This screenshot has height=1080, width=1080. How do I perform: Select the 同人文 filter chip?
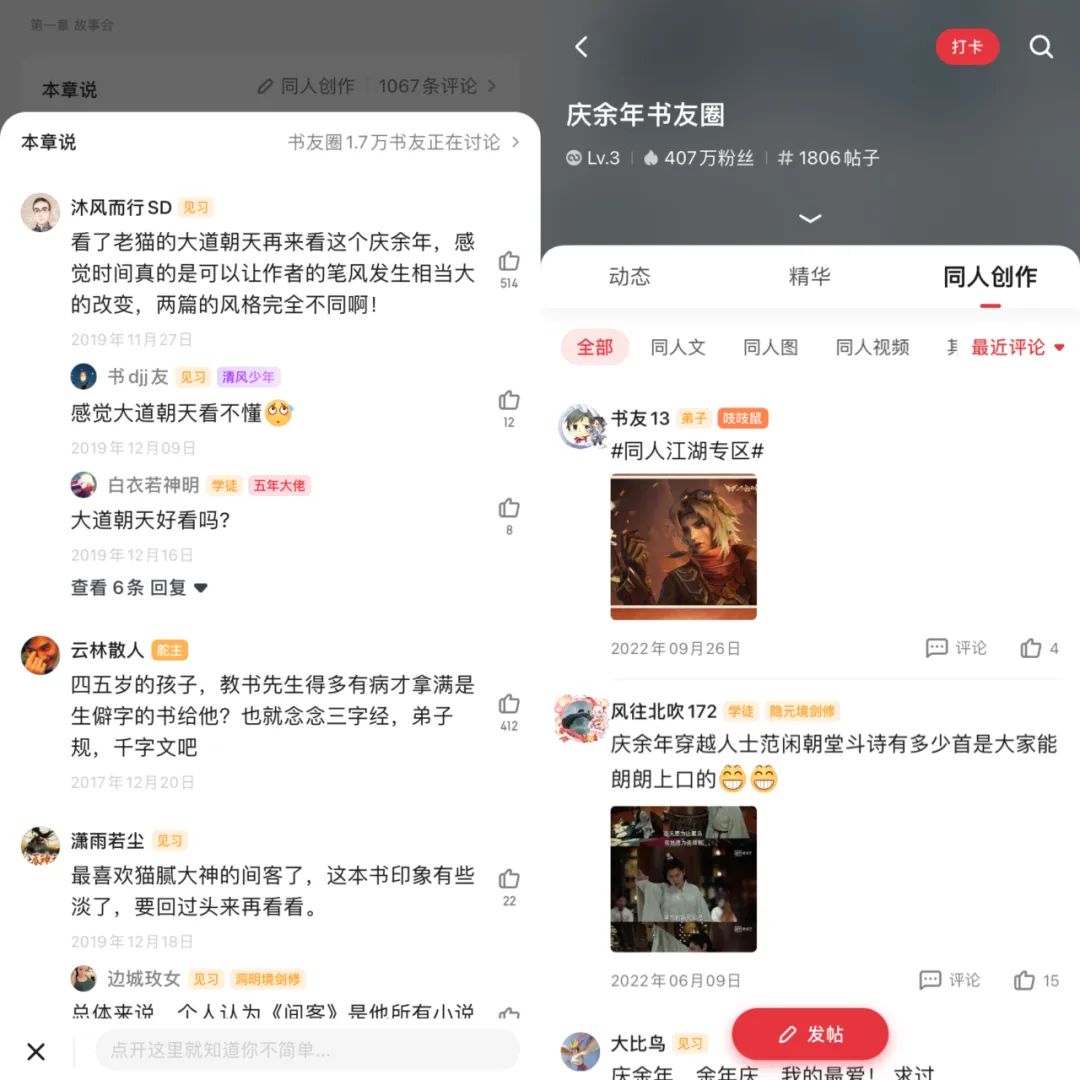pyautogui.click(x=678, y=347)
